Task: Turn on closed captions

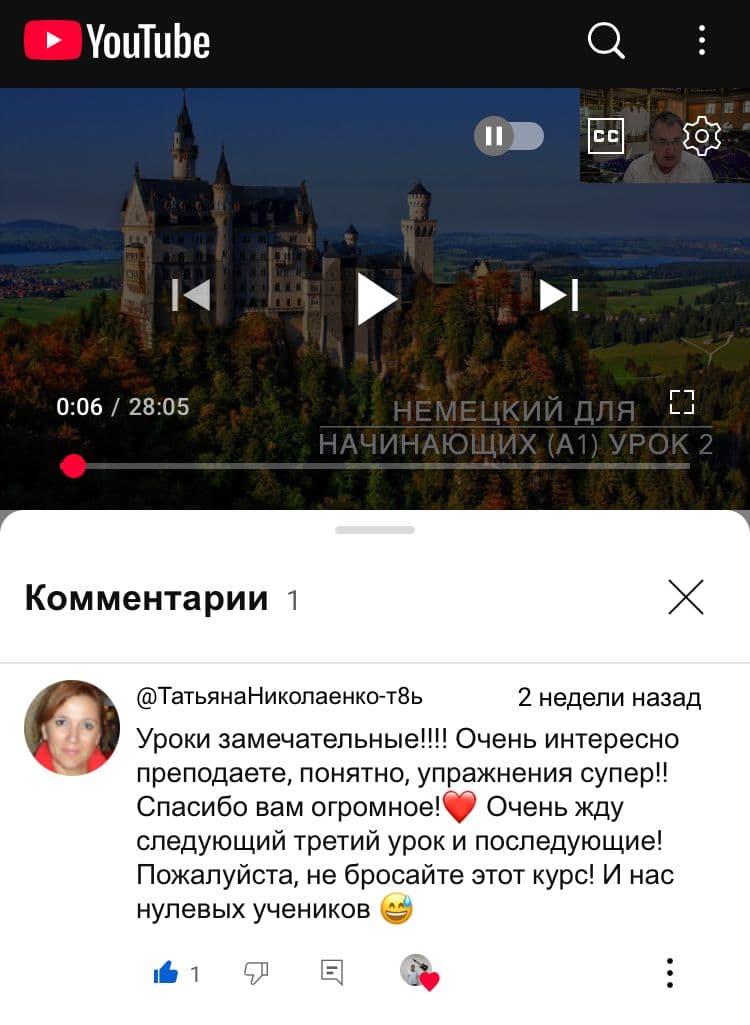Action: click(x=606, y=136)
